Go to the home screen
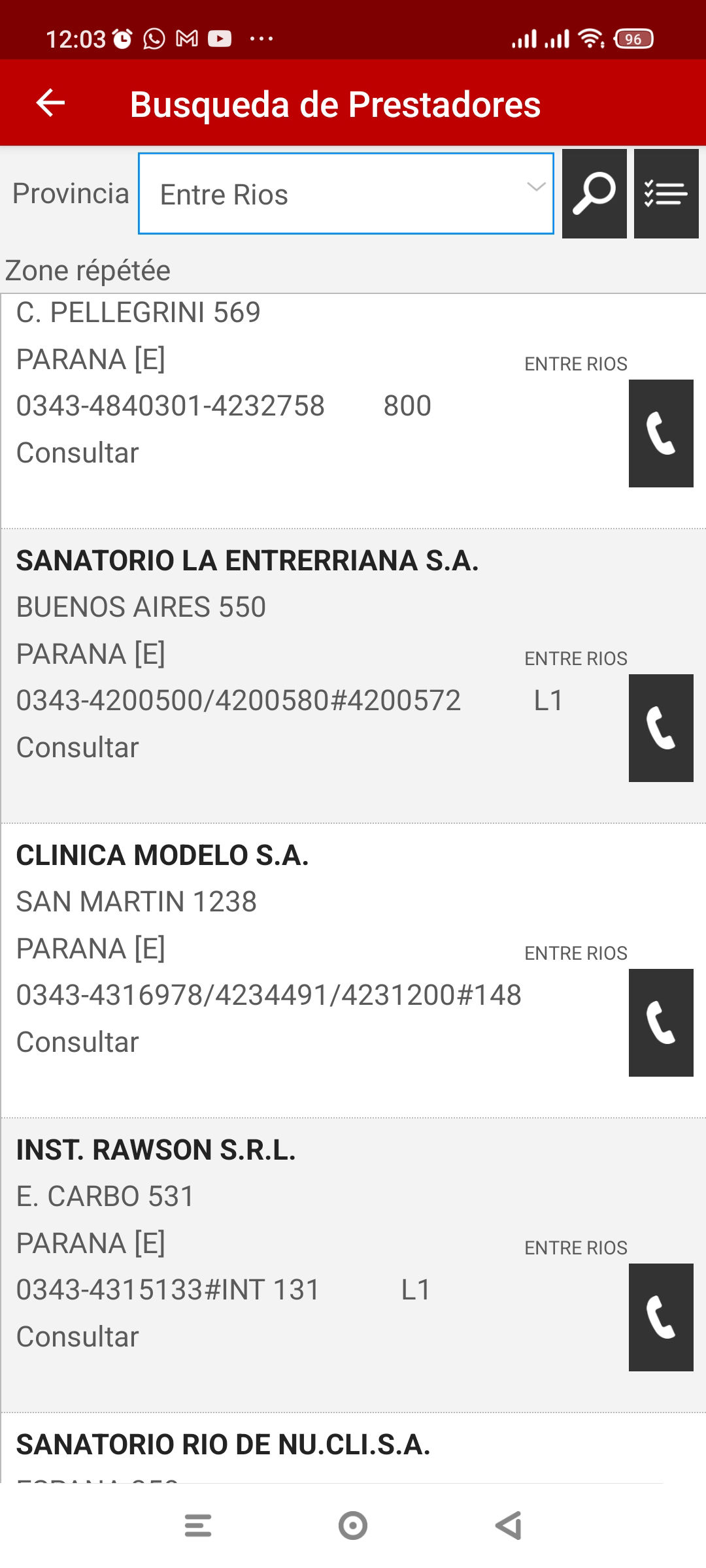 353,1526
